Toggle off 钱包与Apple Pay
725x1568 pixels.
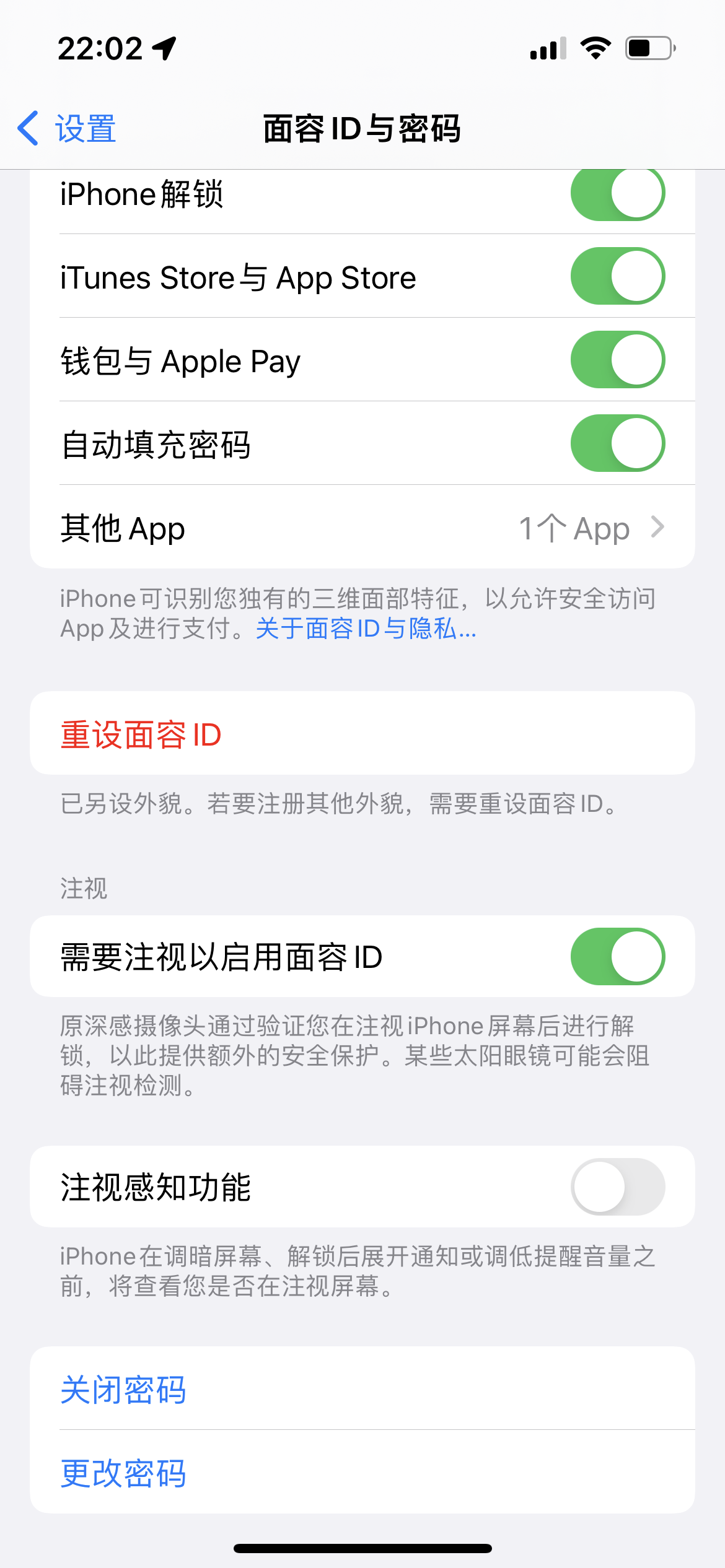tap(617, 360)
